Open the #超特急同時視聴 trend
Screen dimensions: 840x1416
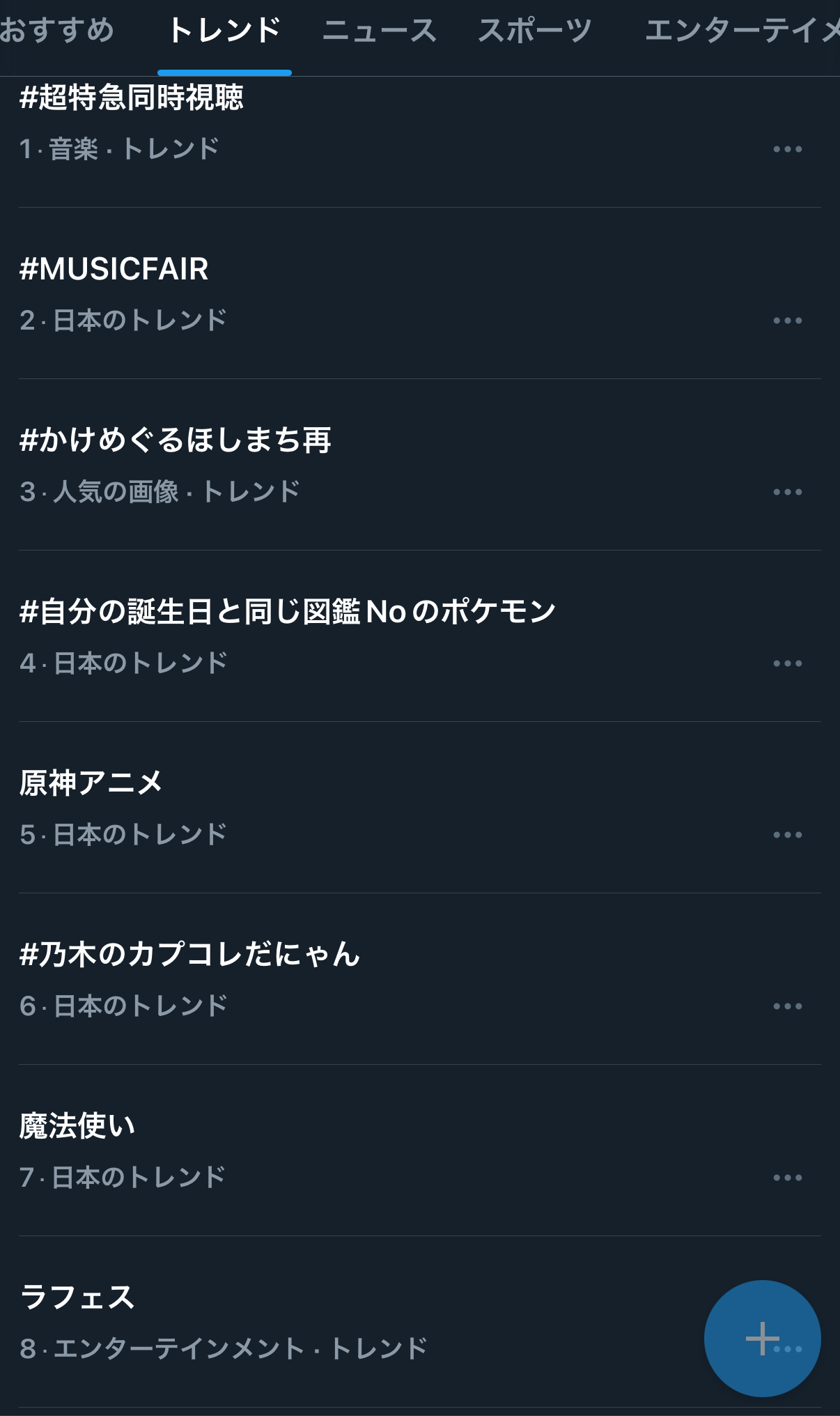click(x=132, y=98)
